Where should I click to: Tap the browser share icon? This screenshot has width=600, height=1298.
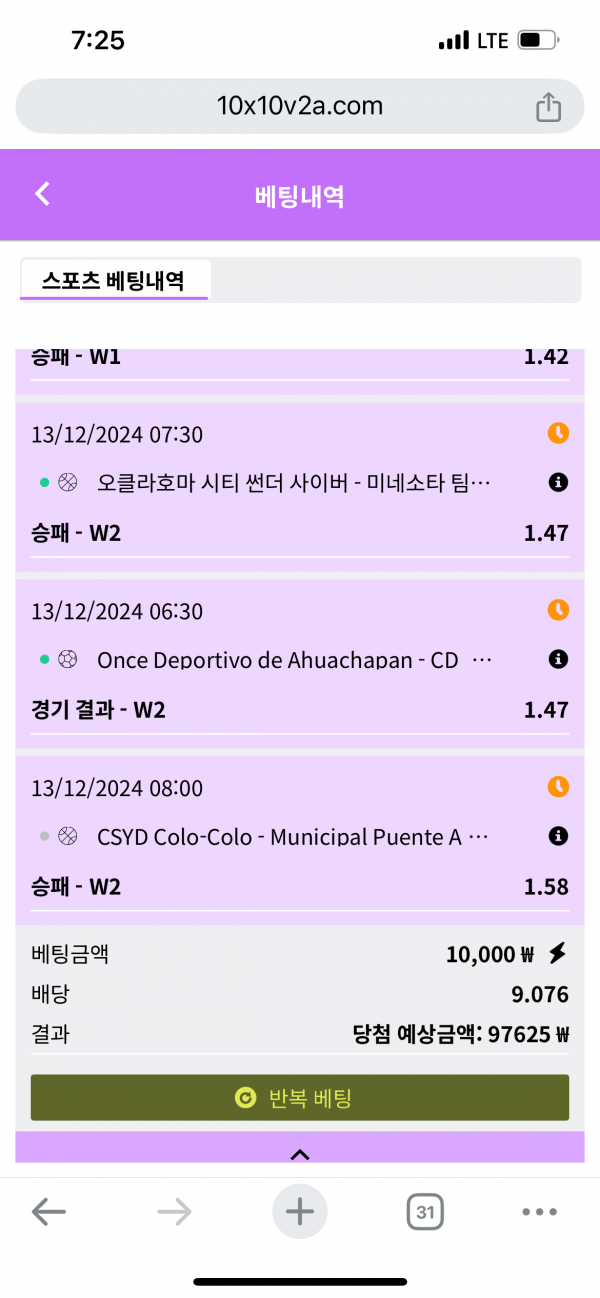[548, 107]
